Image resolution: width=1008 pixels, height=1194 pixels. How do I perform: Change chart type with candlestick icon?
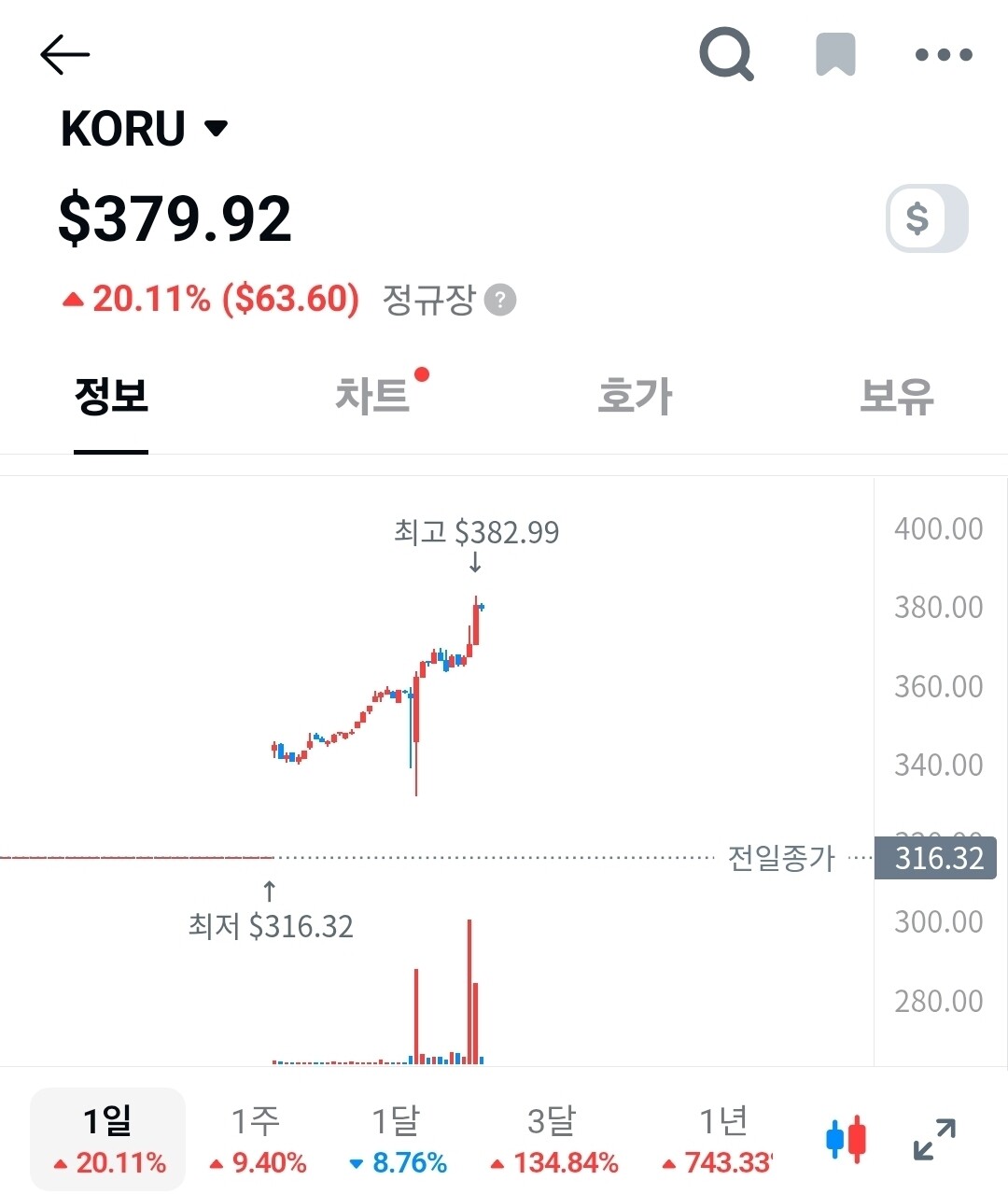[847, 1139]
